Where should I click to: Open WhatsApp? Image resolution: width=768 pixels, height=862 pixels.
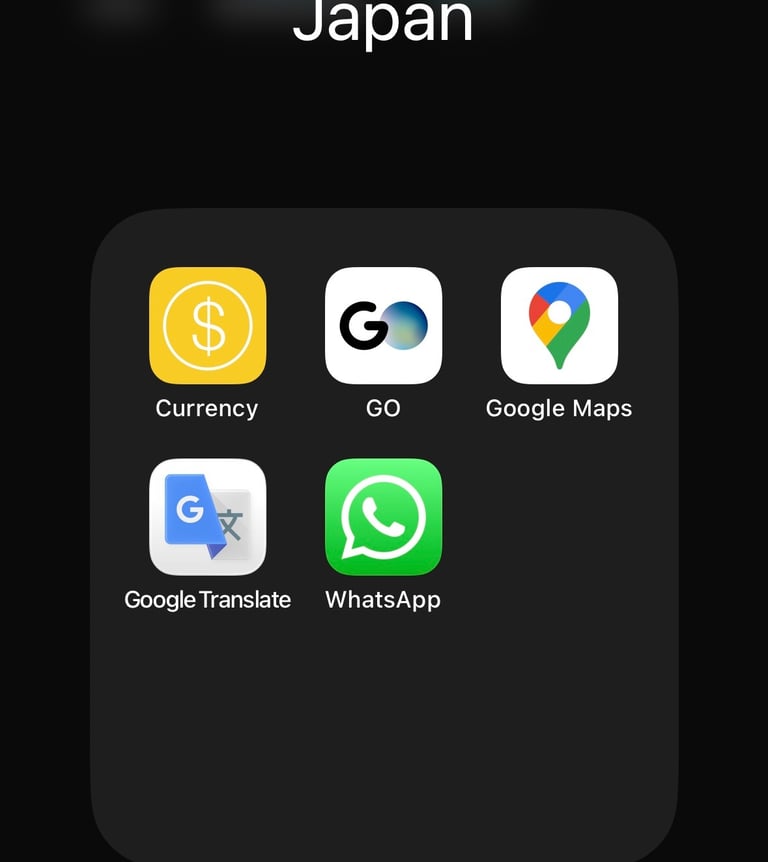point(383,517)
